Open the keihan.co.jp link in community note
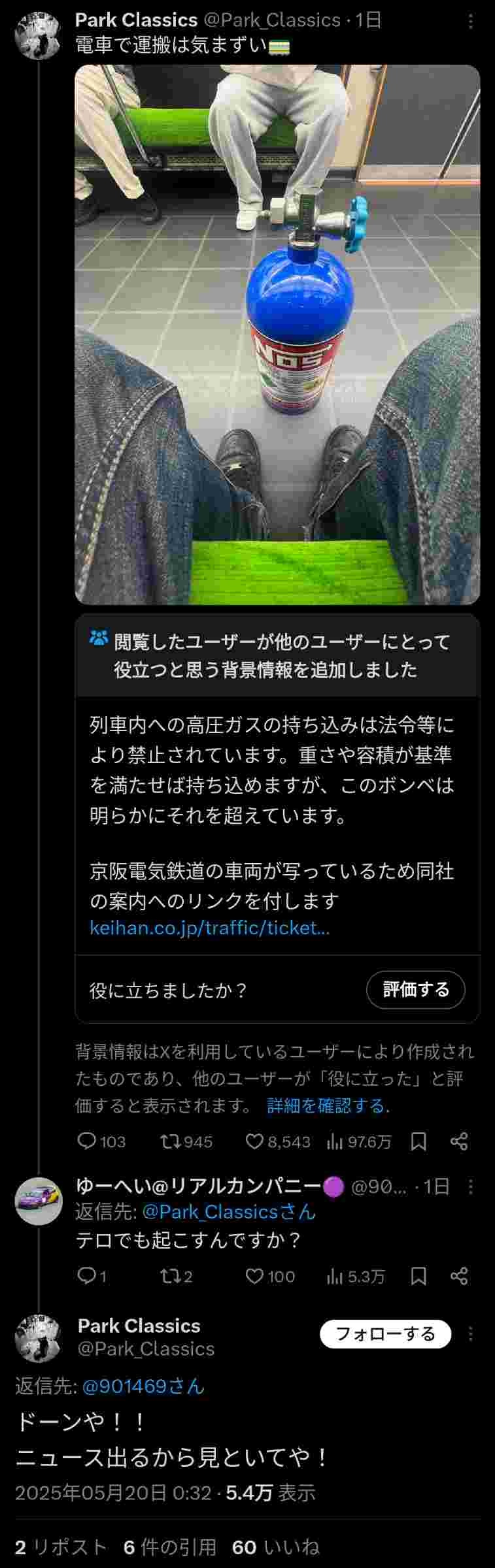Screen dimensions: 495x1568 tap(209, 928)
